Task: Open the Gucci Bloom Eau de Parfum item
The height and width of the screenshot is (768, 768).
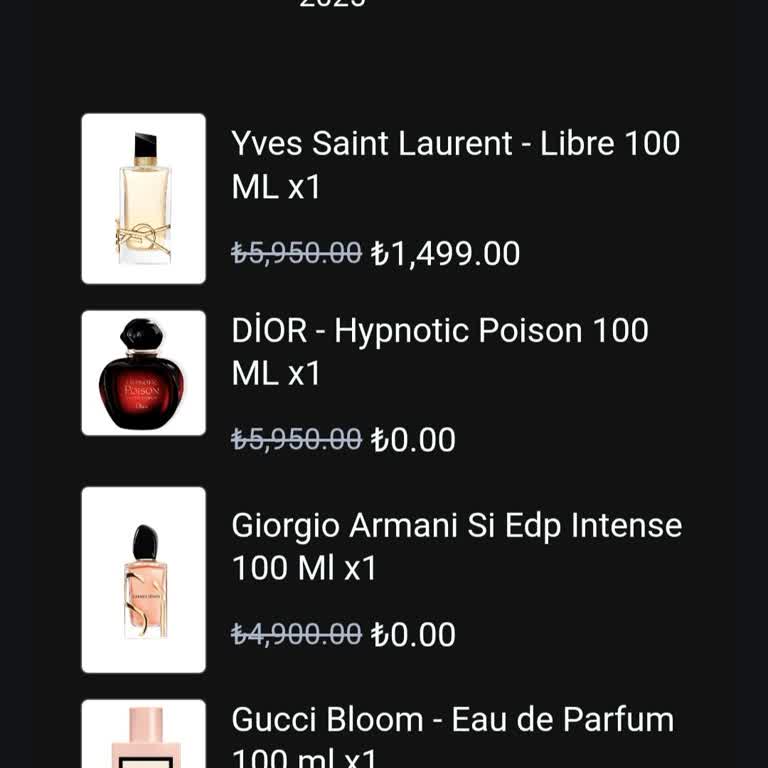Action: [452, 722]
